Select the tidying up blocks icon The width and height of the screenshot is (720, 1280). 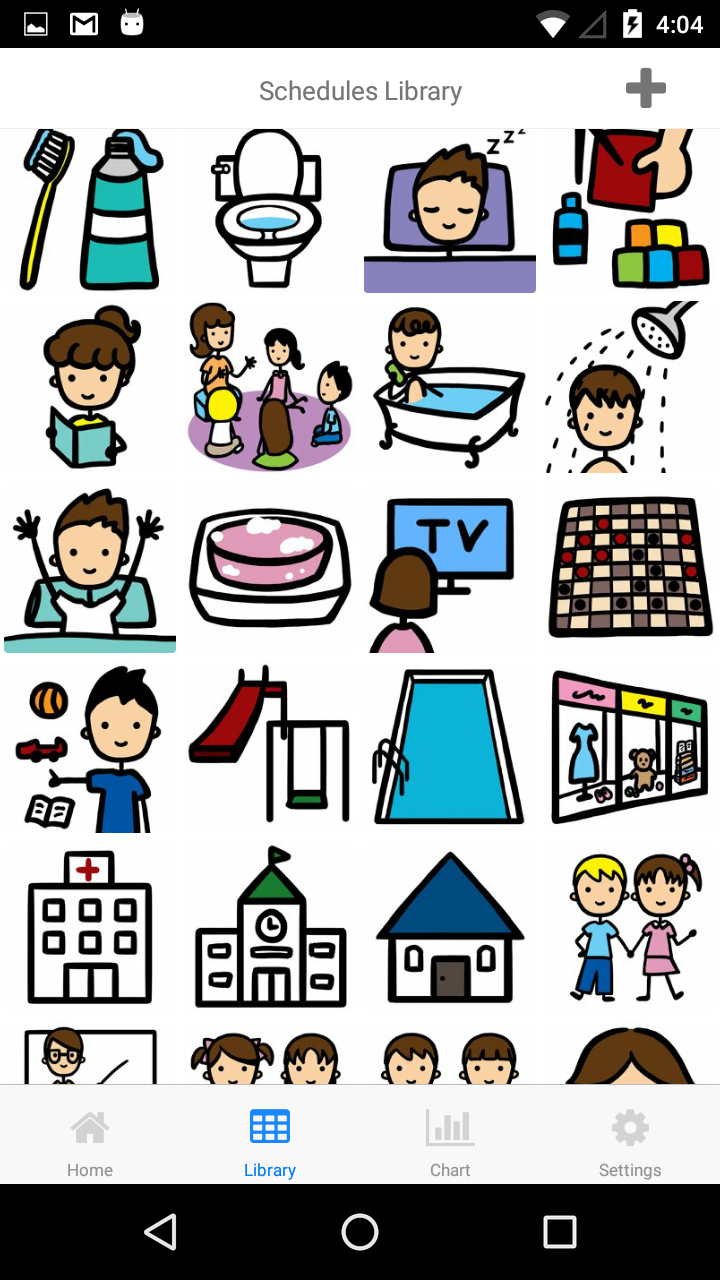[x=630, y=210]
